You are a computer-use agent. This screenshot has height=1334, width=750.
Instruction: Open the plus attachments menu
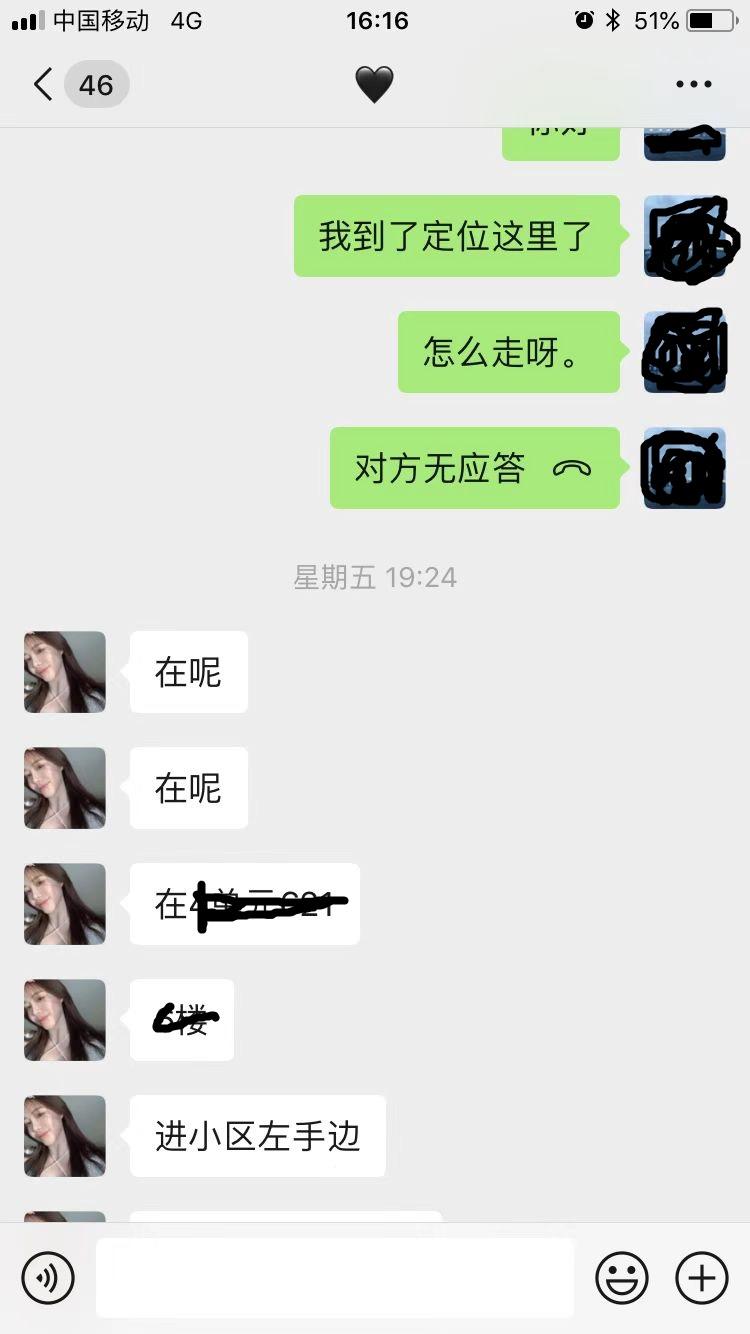(702, 1277)
